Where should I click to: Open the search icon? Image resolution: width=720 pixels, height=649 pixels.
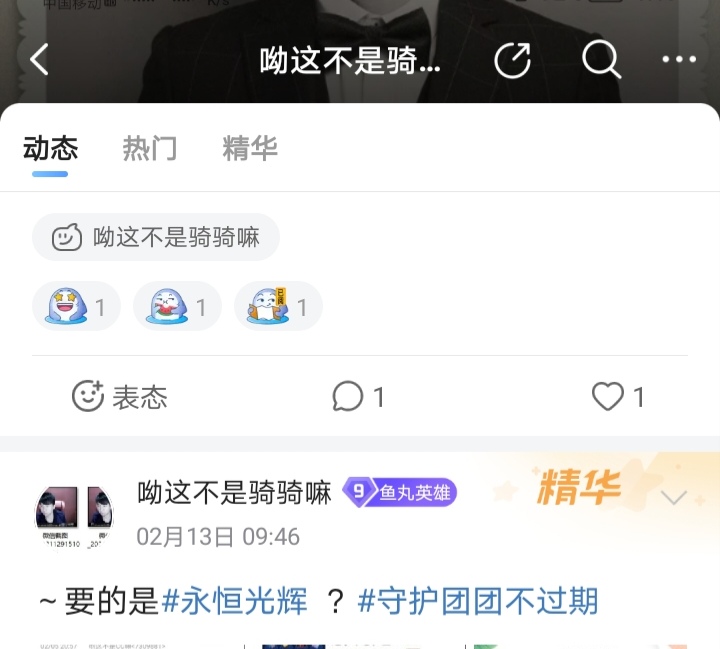click(x=601, y=61)
